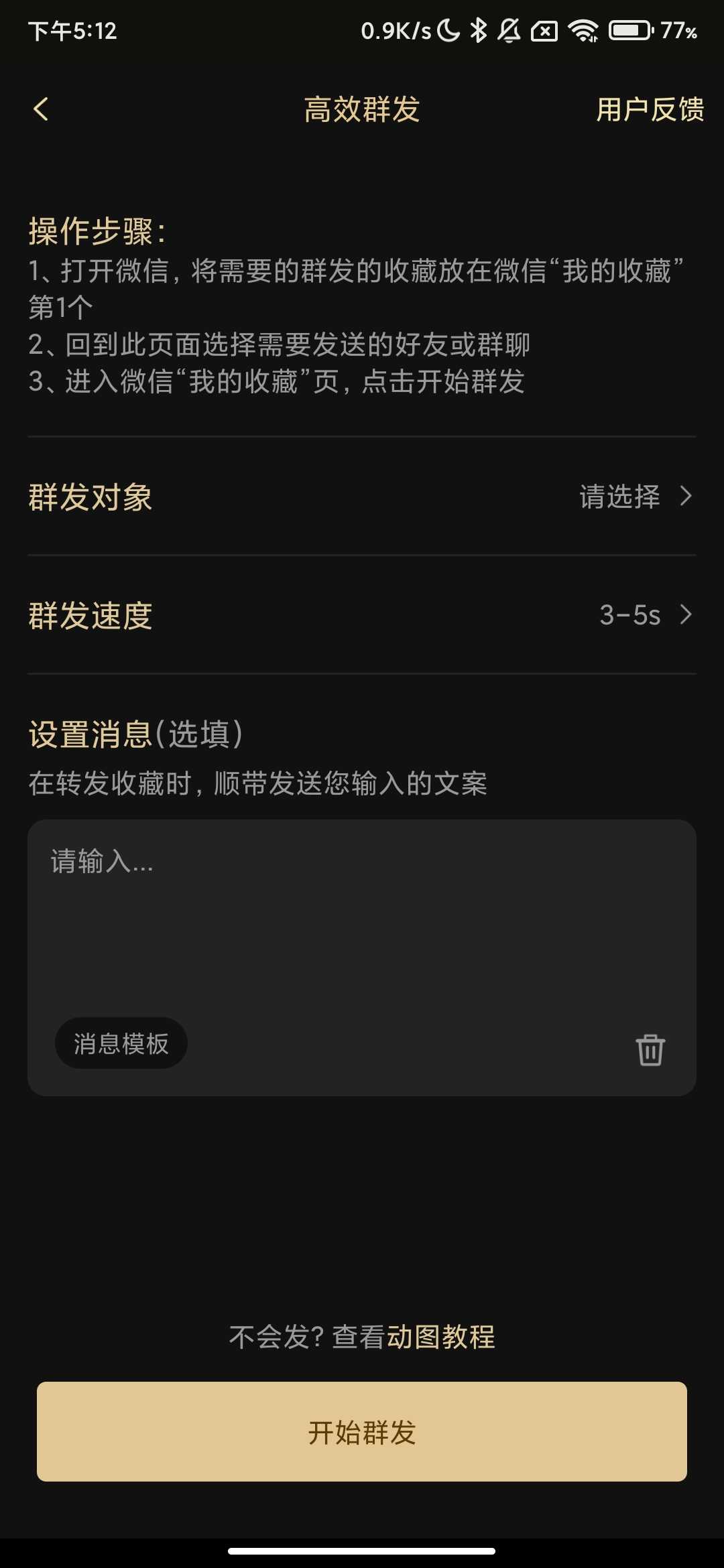
Task: Tap the chevron next to 群发对象
Action: click(686, 497)
